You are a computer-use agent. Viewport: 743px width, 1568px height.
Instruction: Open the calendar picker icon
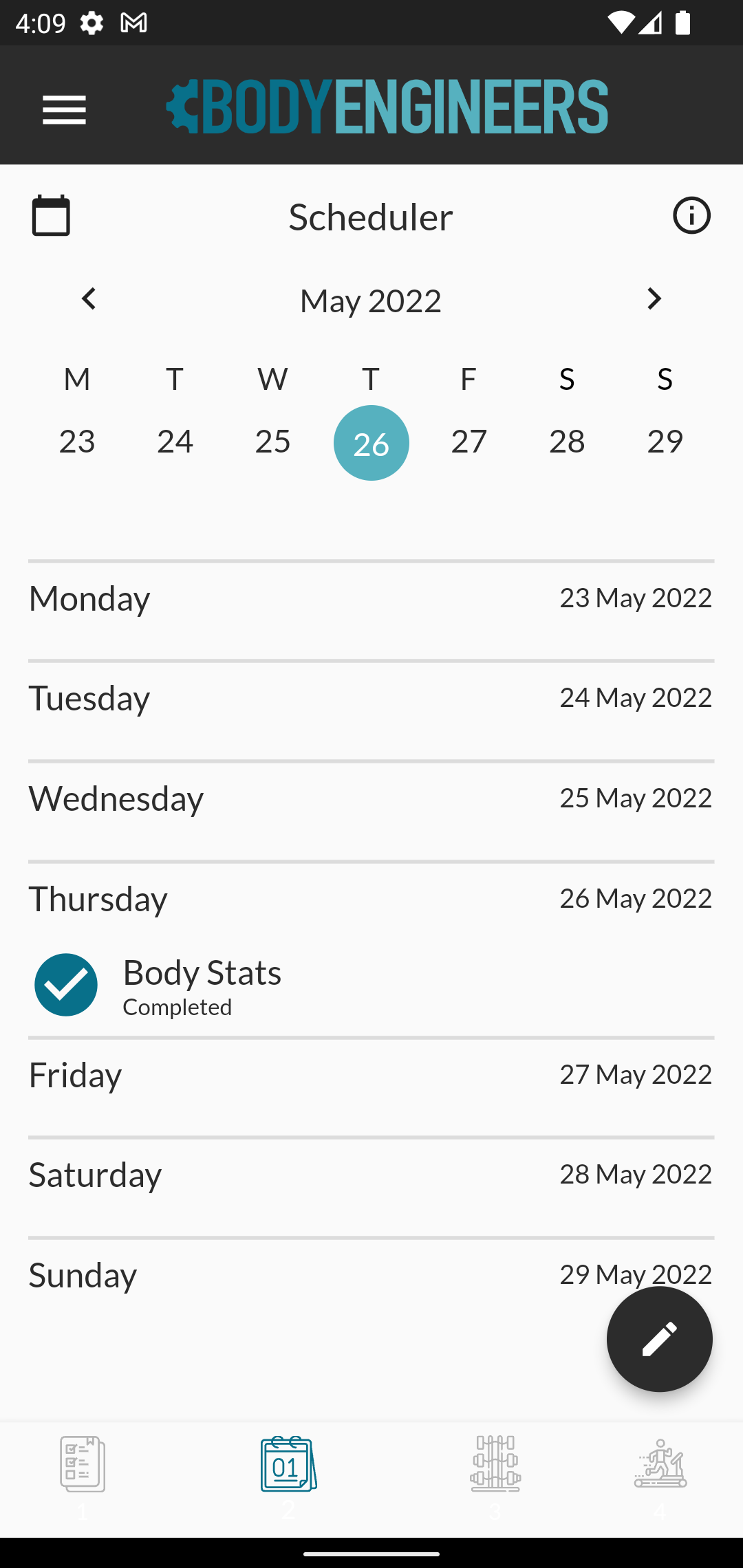51,215
